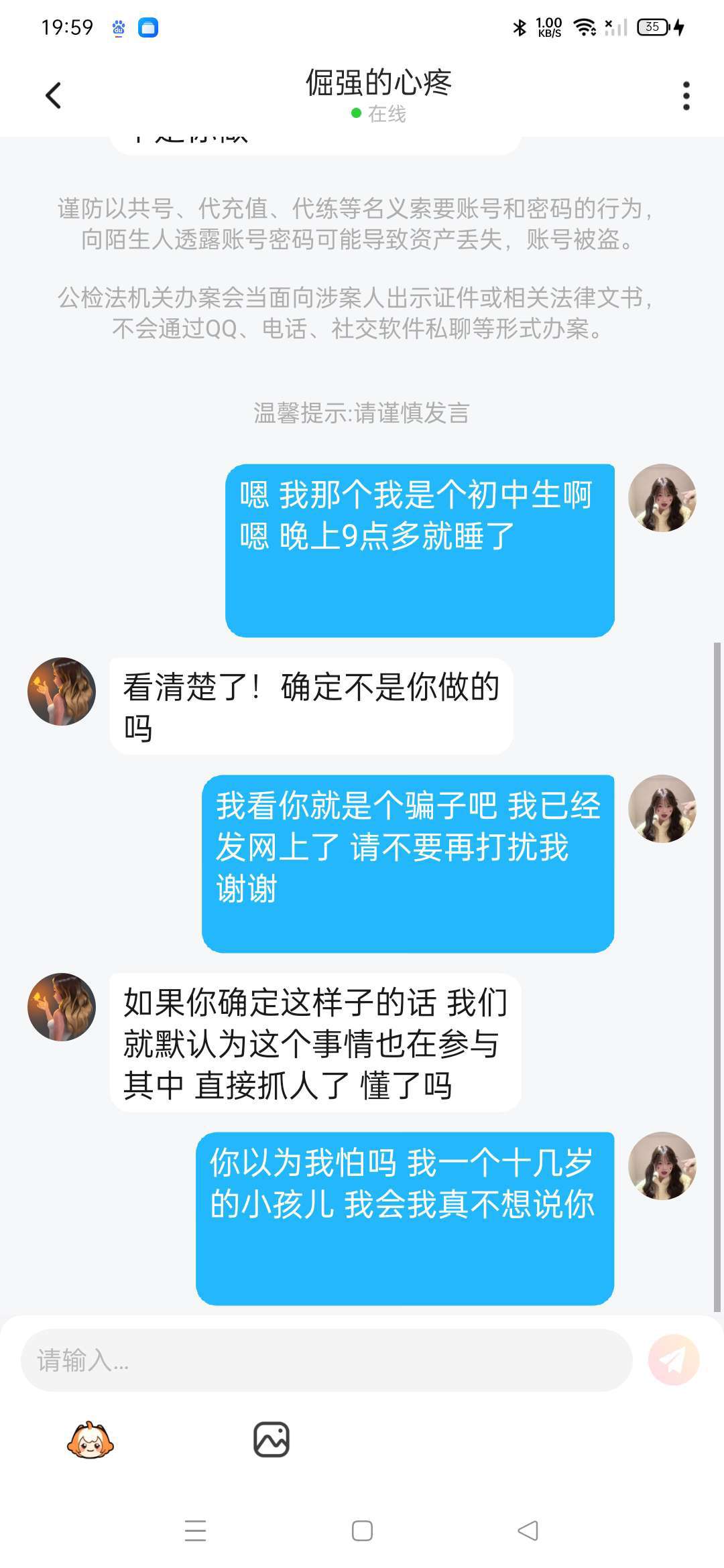The height and width of the screenshot is (1568, 724).
Task: Attach a picture from gallery
Action: 271,1439
